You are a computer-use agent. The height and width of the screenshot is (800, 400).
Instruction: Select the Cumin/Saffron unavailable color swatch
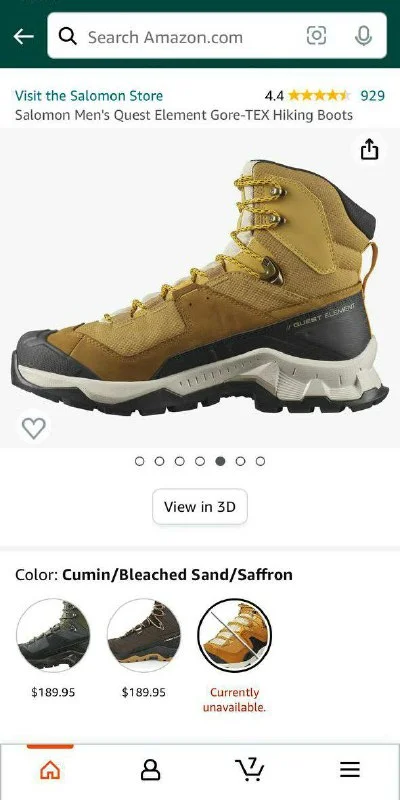235,636
